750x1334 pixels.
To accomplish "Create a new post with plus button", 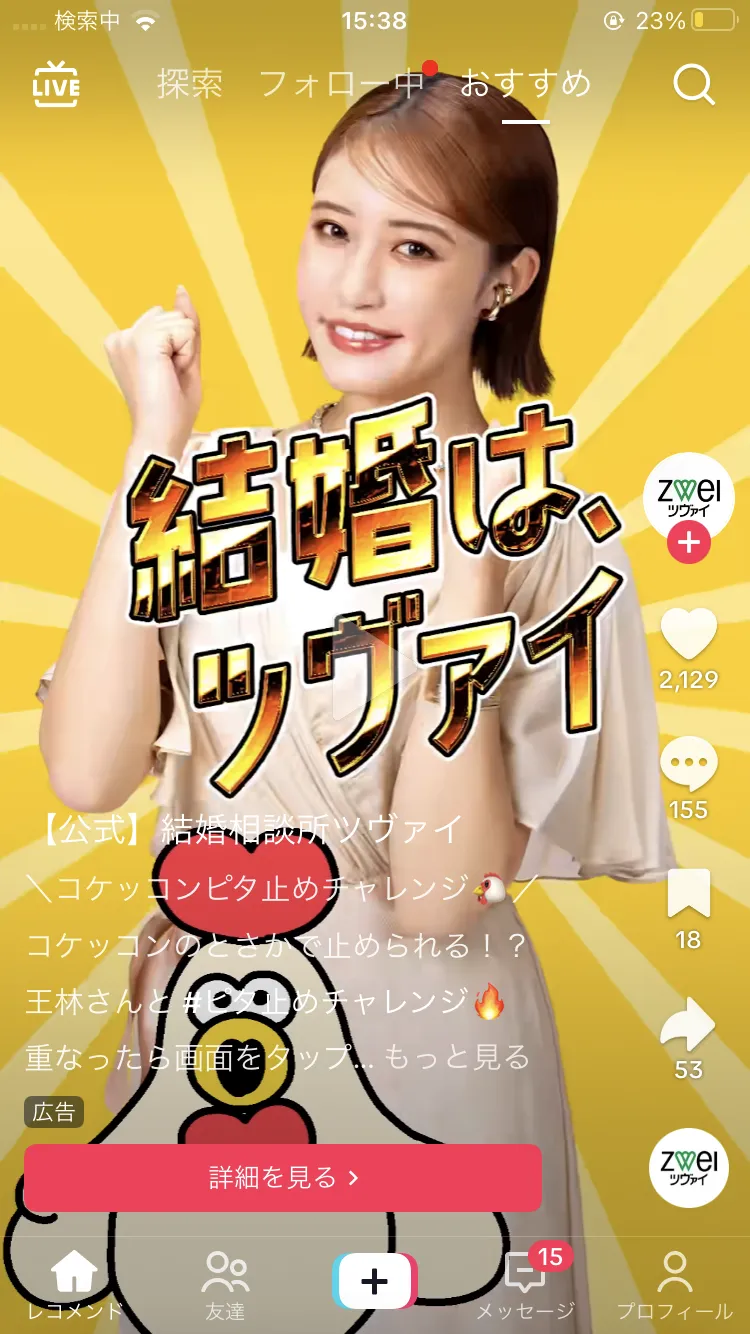I will pos(375,1281).
